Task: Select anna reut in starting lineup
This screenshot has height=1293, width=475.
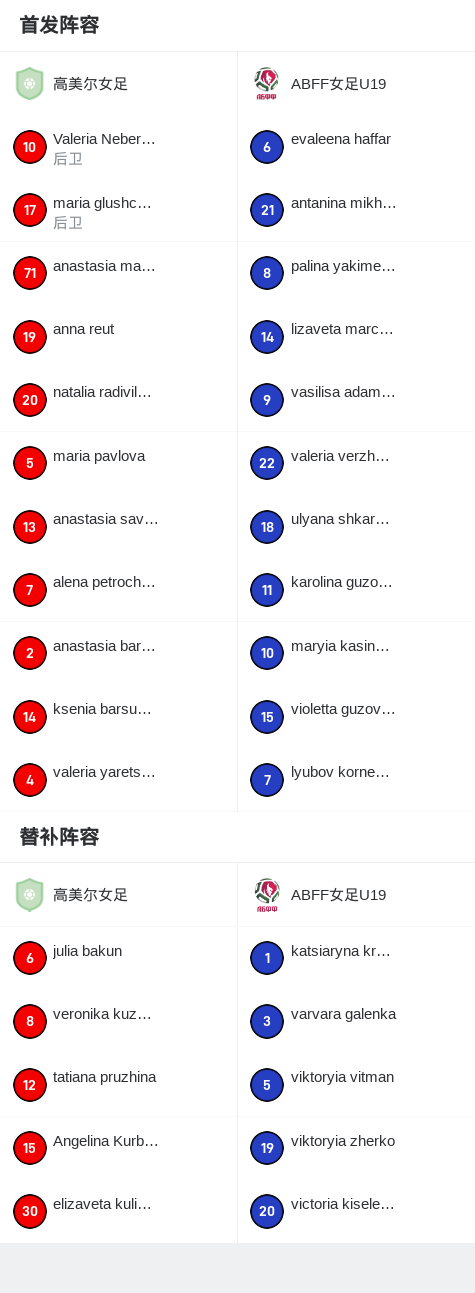Action: pos(118,337)
